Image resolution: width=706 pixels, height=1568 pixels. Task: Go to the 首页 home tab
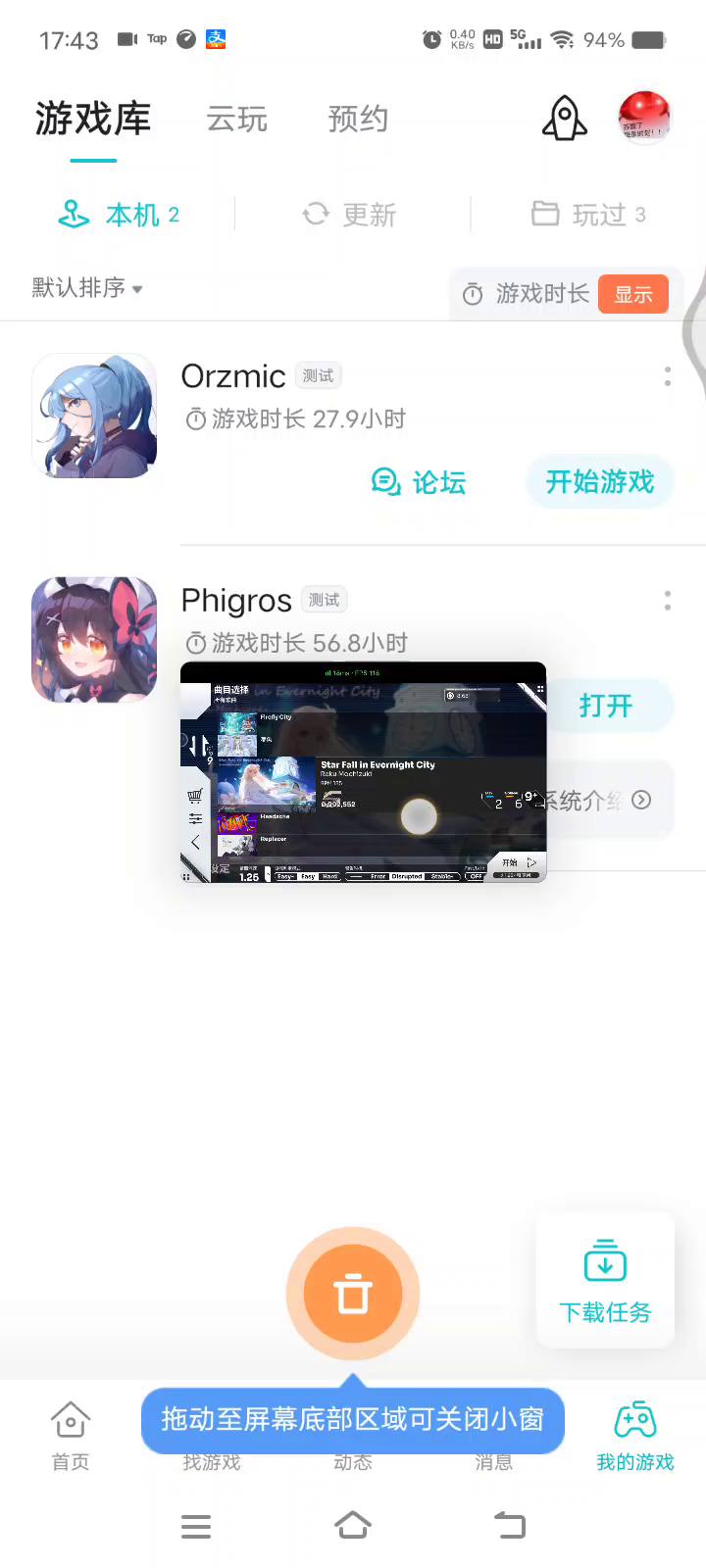[71, 1437]
